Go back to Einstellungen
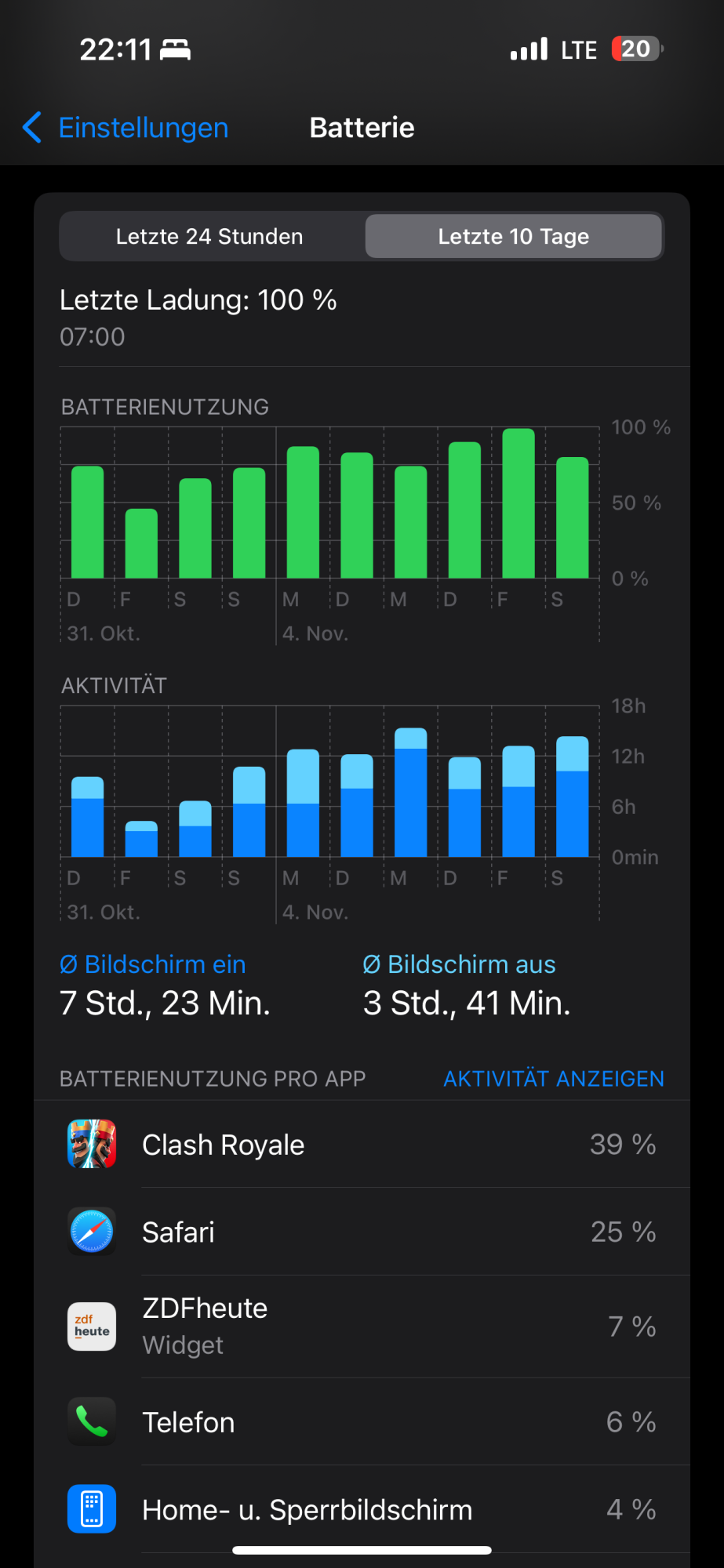 click(126, 128)
